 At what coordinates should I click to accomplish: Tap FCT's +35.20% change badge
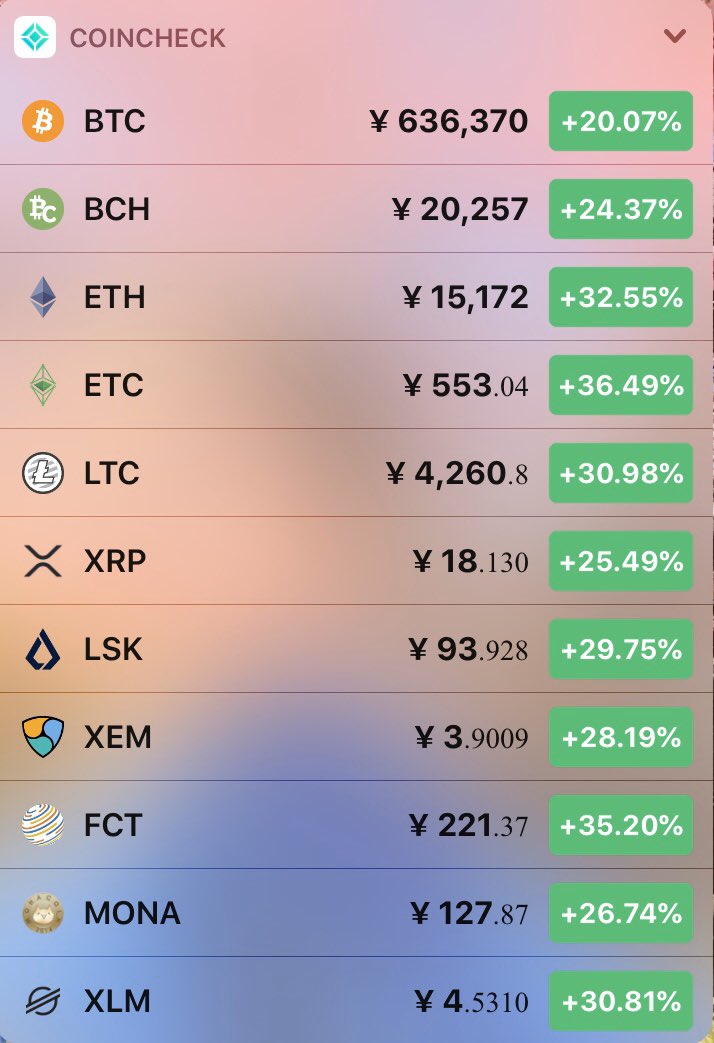[621, 825]
